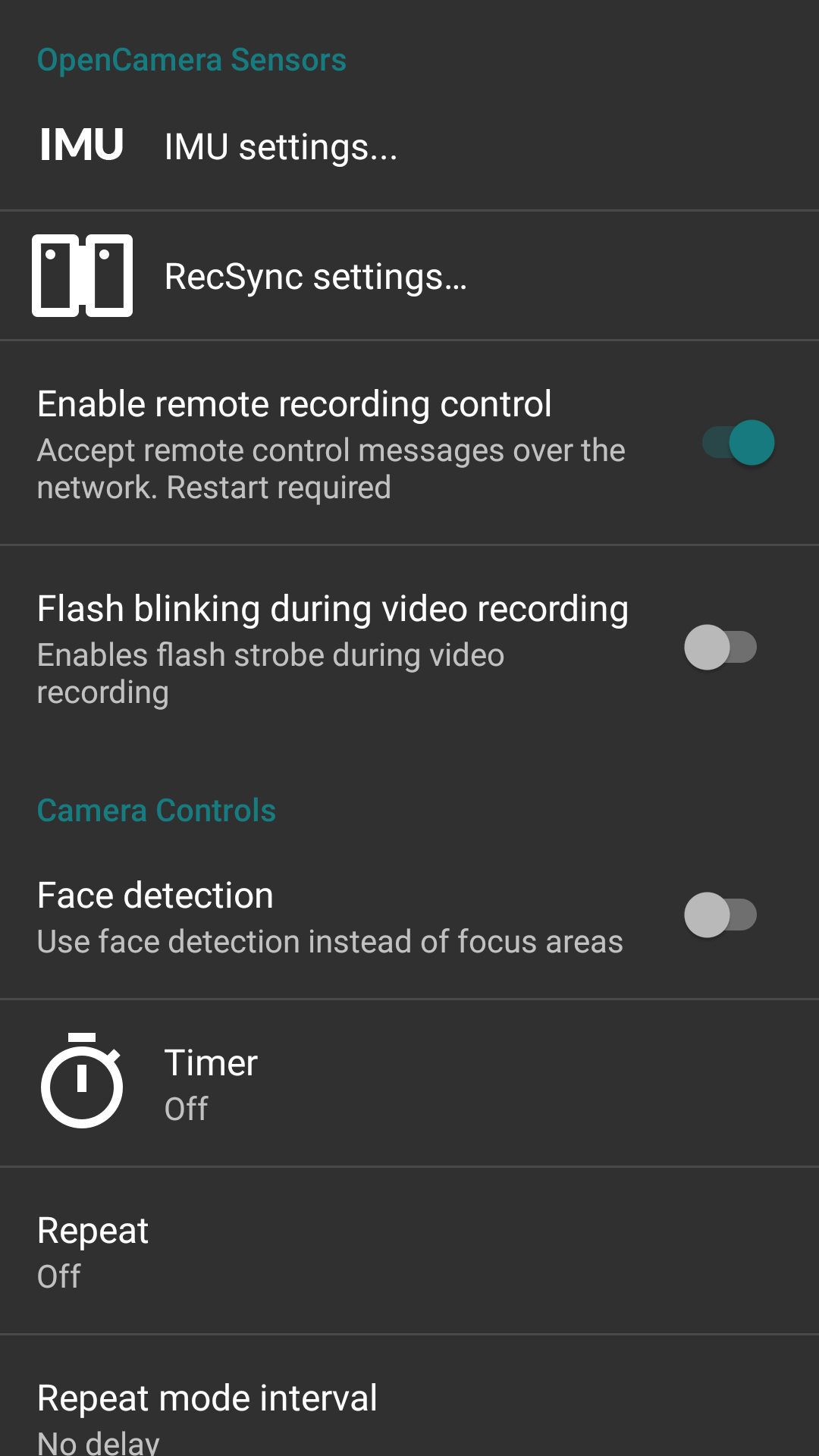Turn on Face detection
The width and height of the screenshot is (819, 1456).
(x=720, y=915)
